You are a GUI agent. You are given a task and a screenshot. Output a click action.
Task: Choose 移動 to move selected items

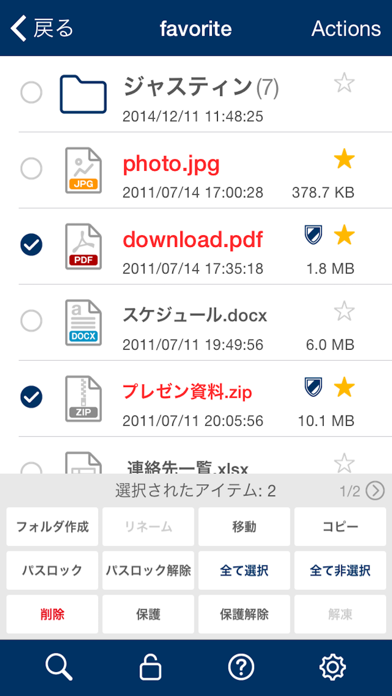244,527
